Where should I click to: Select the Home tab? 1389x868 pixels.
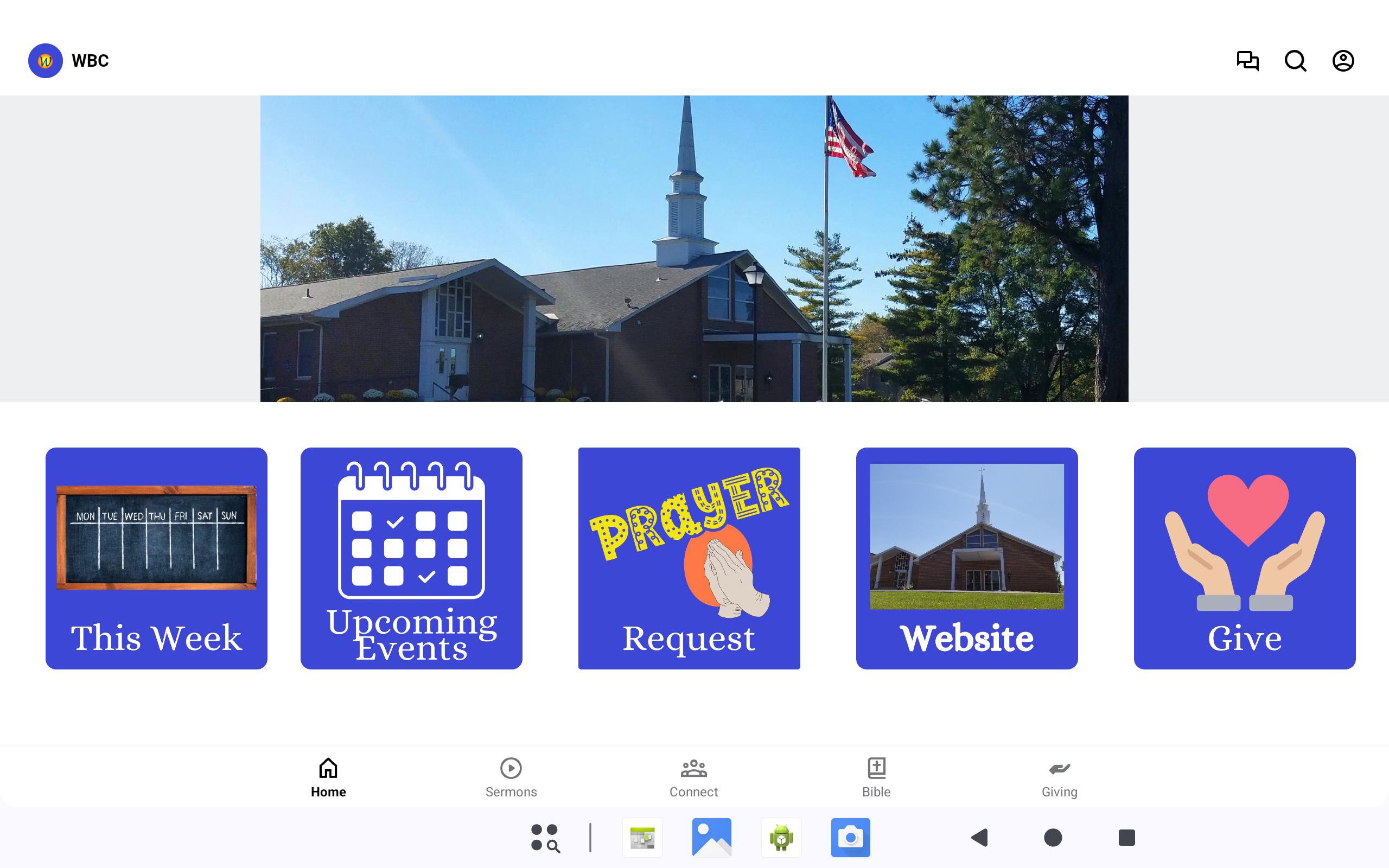(x=328, y=777)
